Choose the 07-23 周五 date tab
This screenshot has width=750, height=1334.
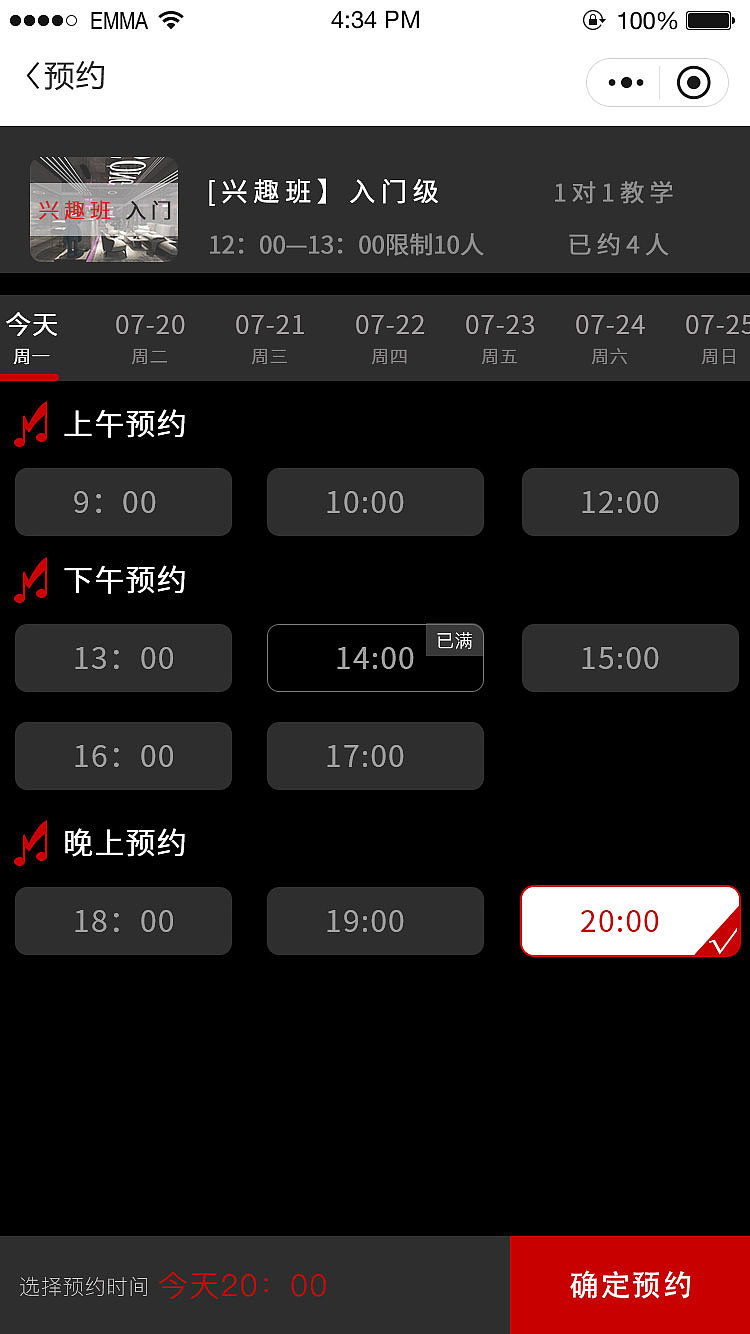click(x=500, y=338)
